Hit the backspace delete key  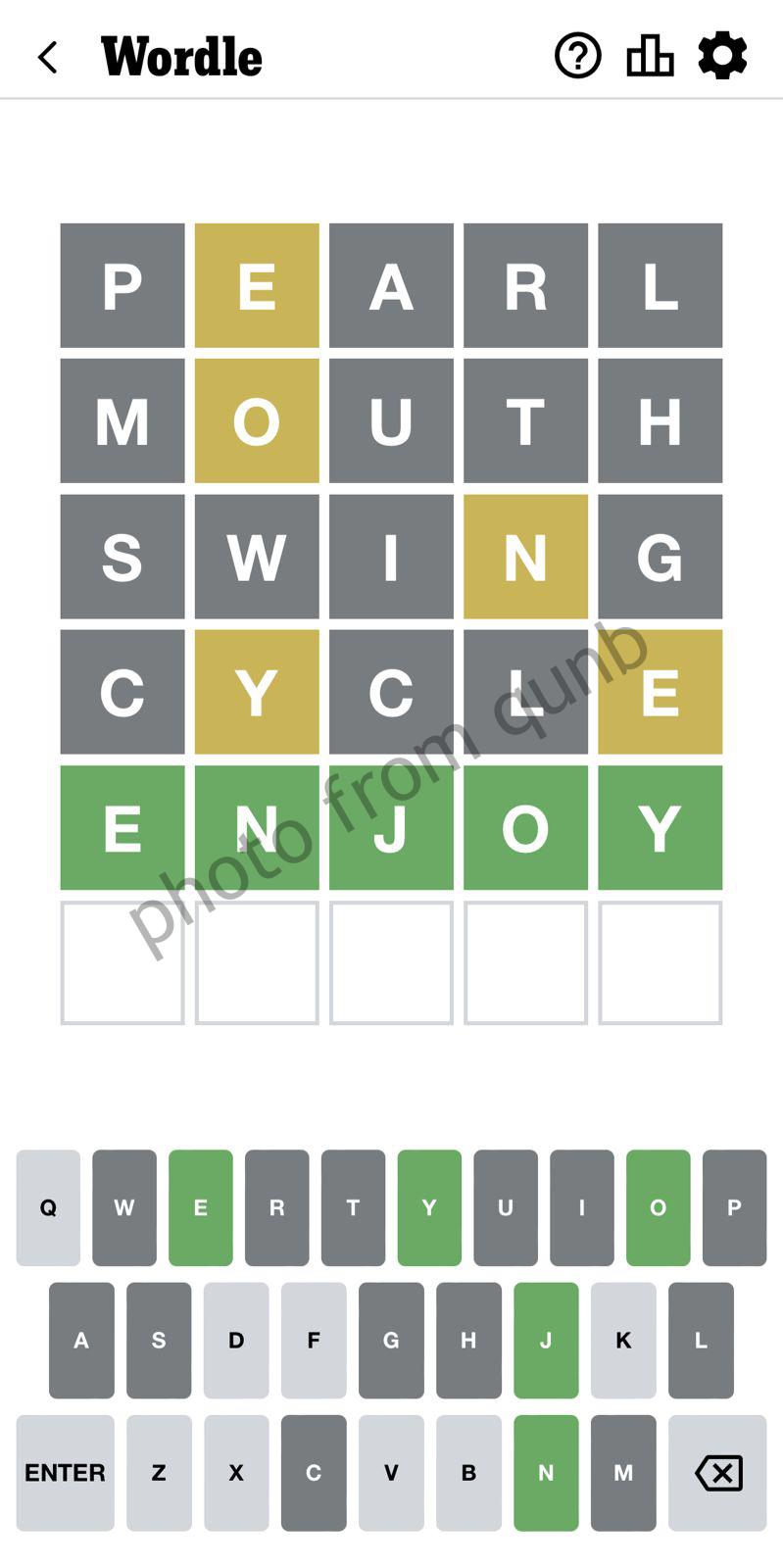(x=717, y=1472)
